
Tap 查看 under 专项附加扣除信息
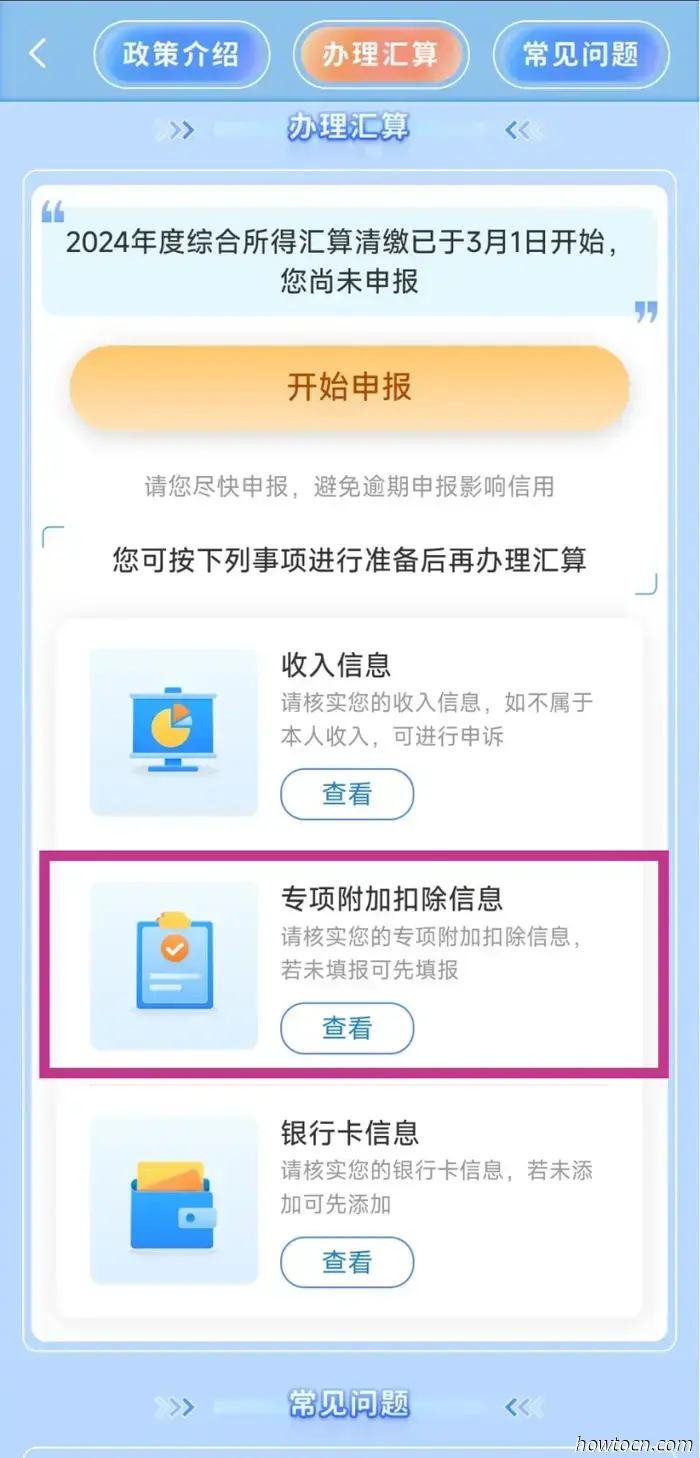click(x=346, y=1028)
